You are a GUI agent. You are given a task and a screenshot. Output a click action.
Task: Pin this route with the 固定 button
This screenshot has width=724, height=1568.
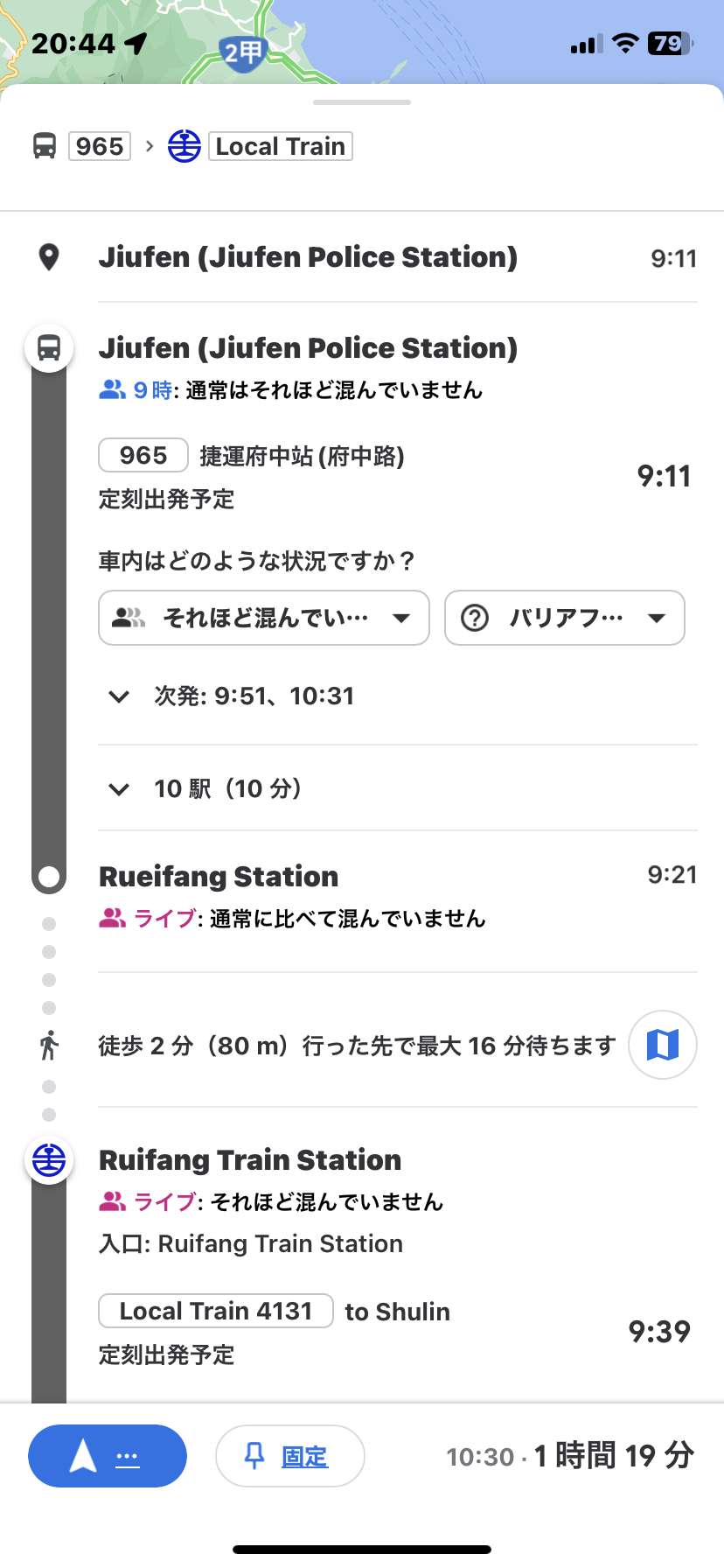pos(289,1456)
